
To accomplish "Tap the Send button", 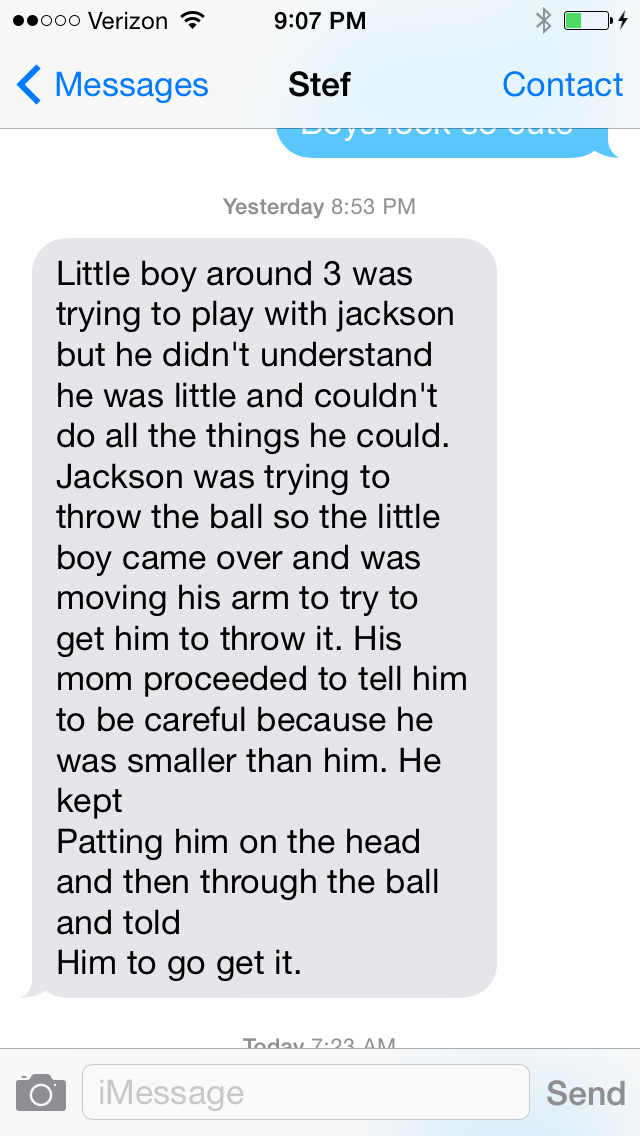I will (585, 1093).
